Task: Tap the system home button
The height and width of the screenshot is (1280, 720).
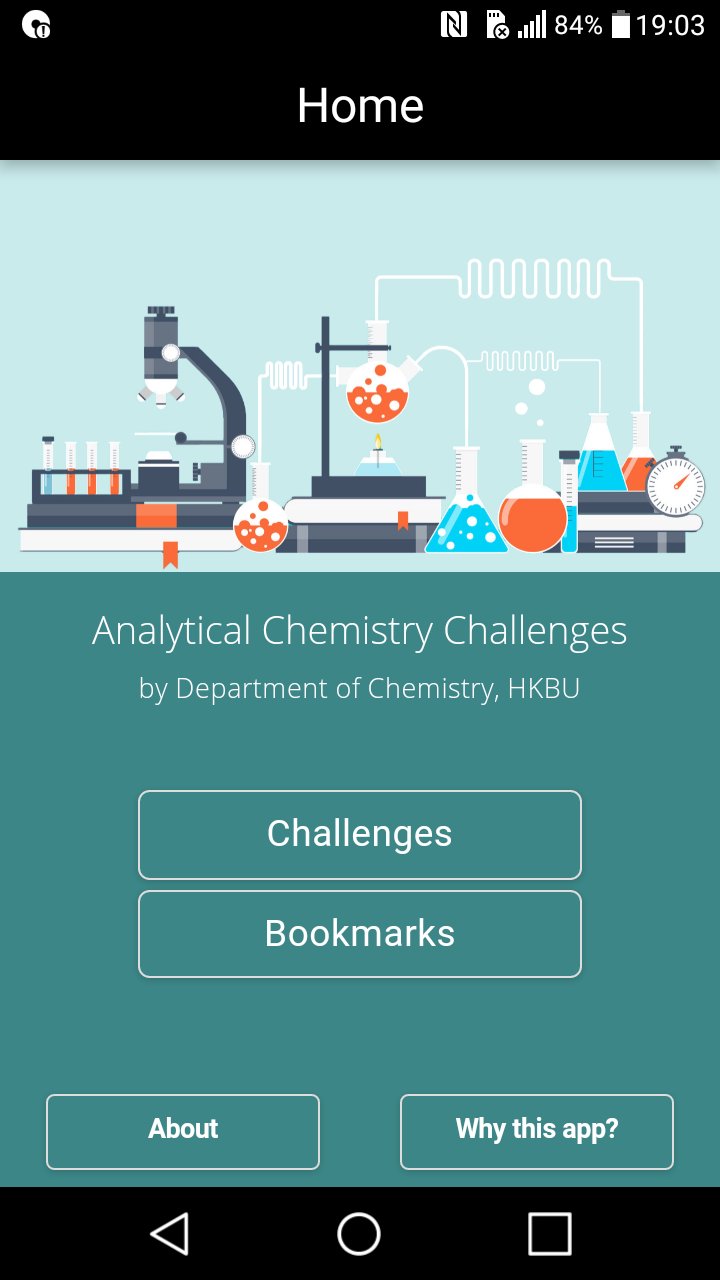Action: point(359,1233)
